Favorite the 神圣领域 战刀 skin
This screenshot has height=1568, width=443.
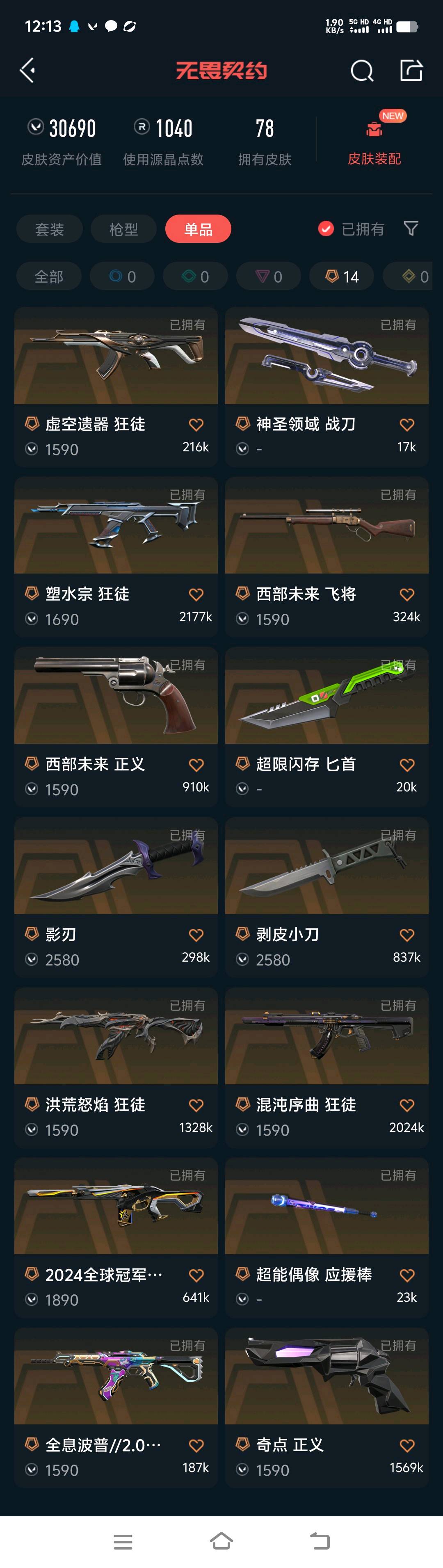(406, 424)
